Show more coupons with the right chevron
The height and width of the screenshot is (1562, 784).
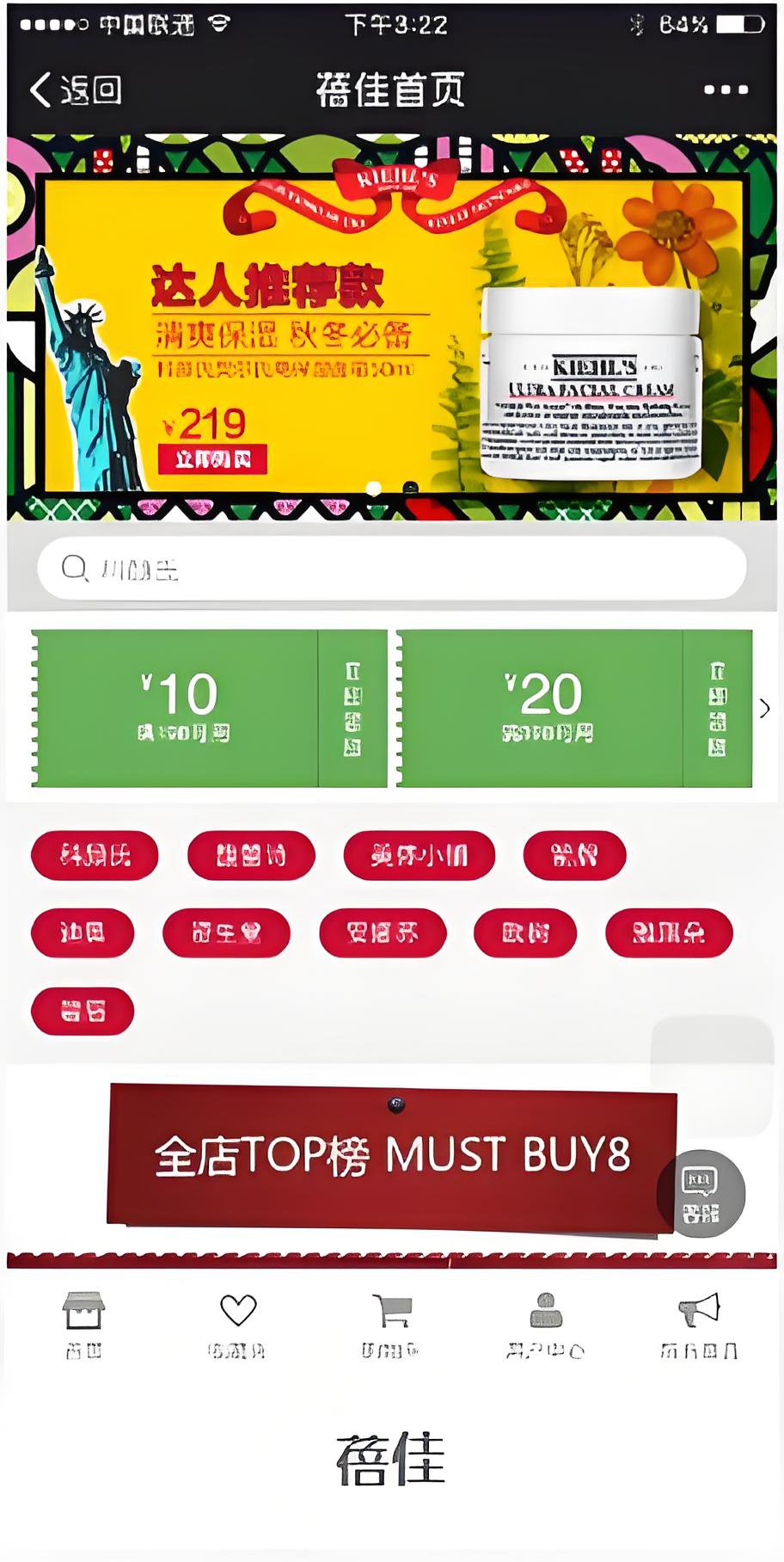tap(764, 709)
